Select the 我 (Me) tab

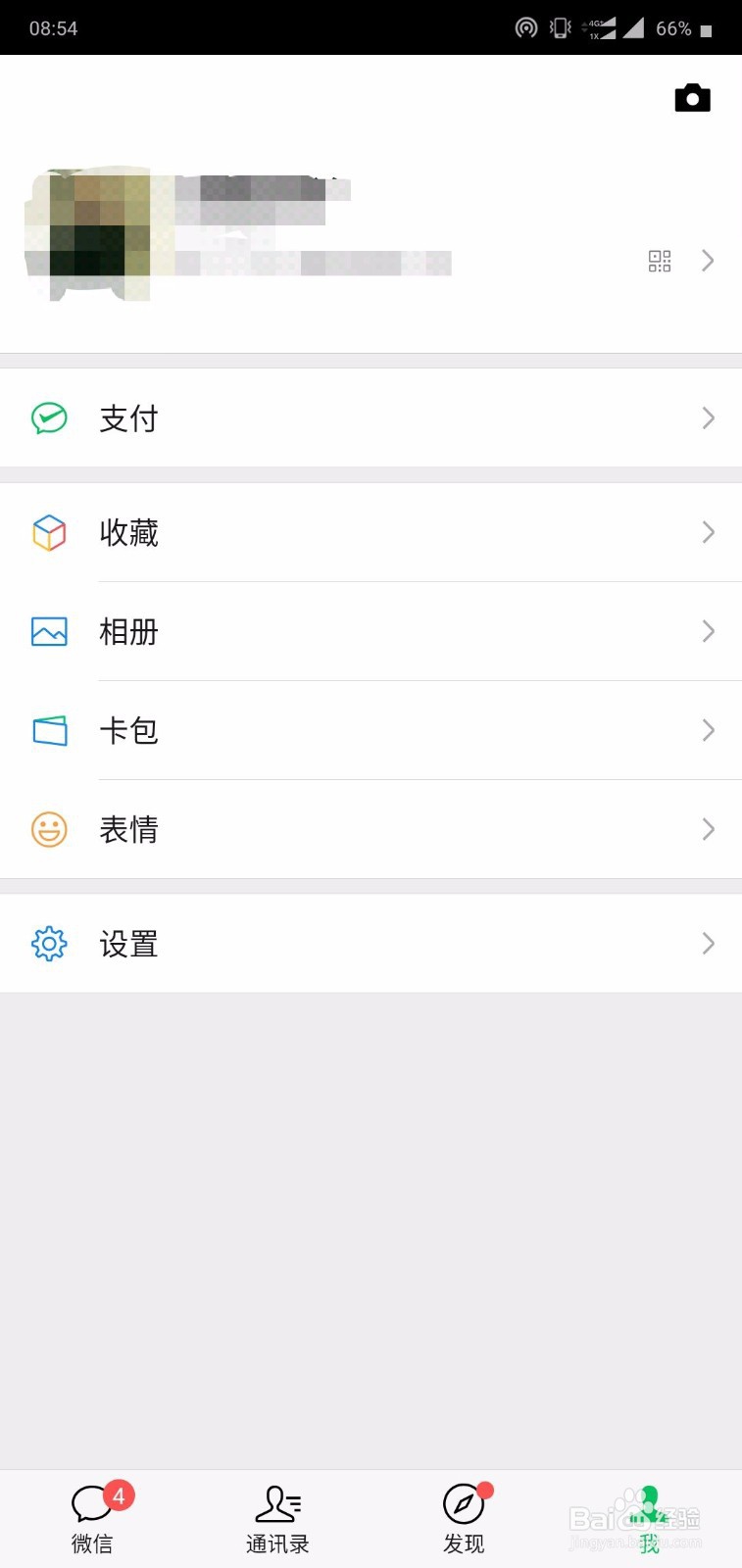(649, 1518)
